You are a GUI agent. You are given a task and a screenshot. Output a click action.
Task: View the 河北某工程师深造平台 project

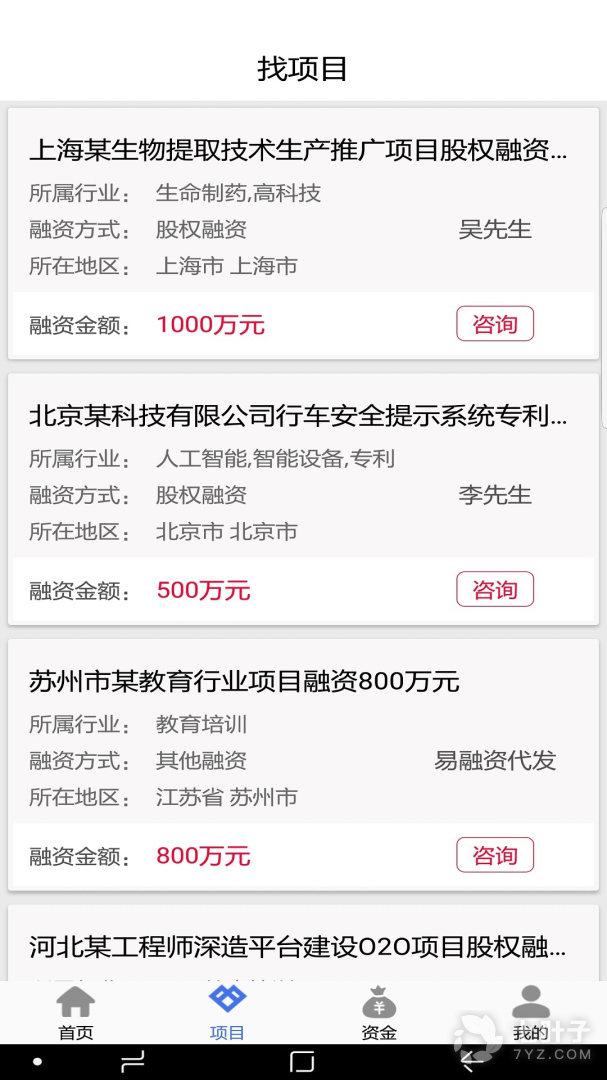(298, 946)
